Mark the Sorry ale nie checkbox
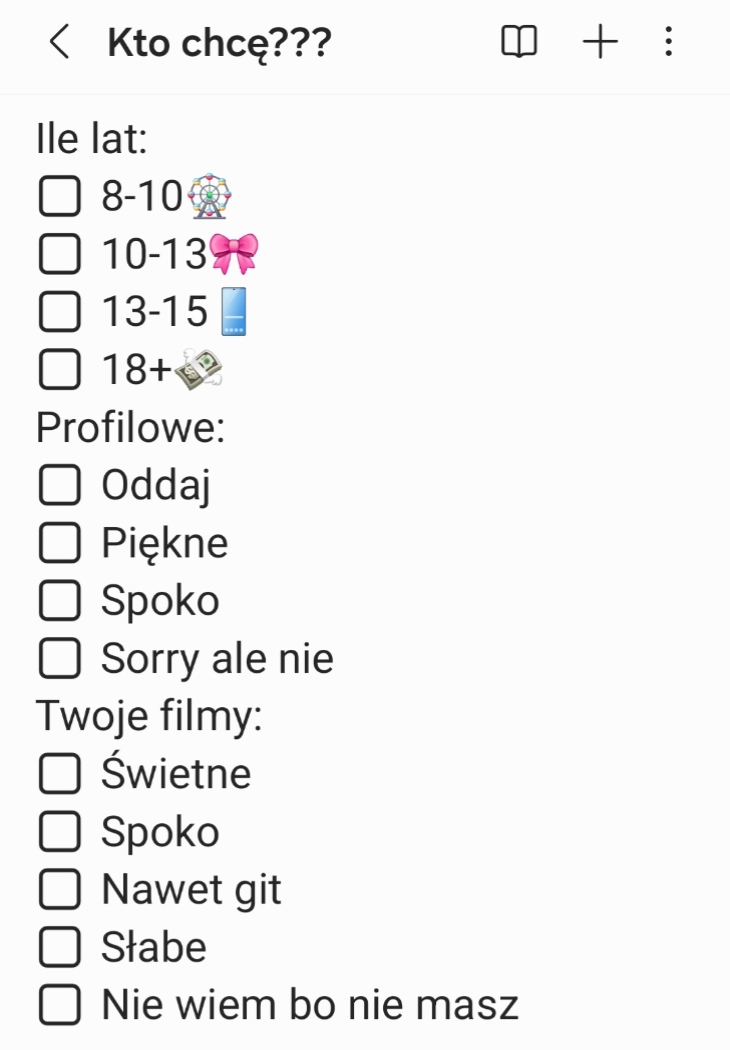The image size is (730, 1050). (59, 659)
